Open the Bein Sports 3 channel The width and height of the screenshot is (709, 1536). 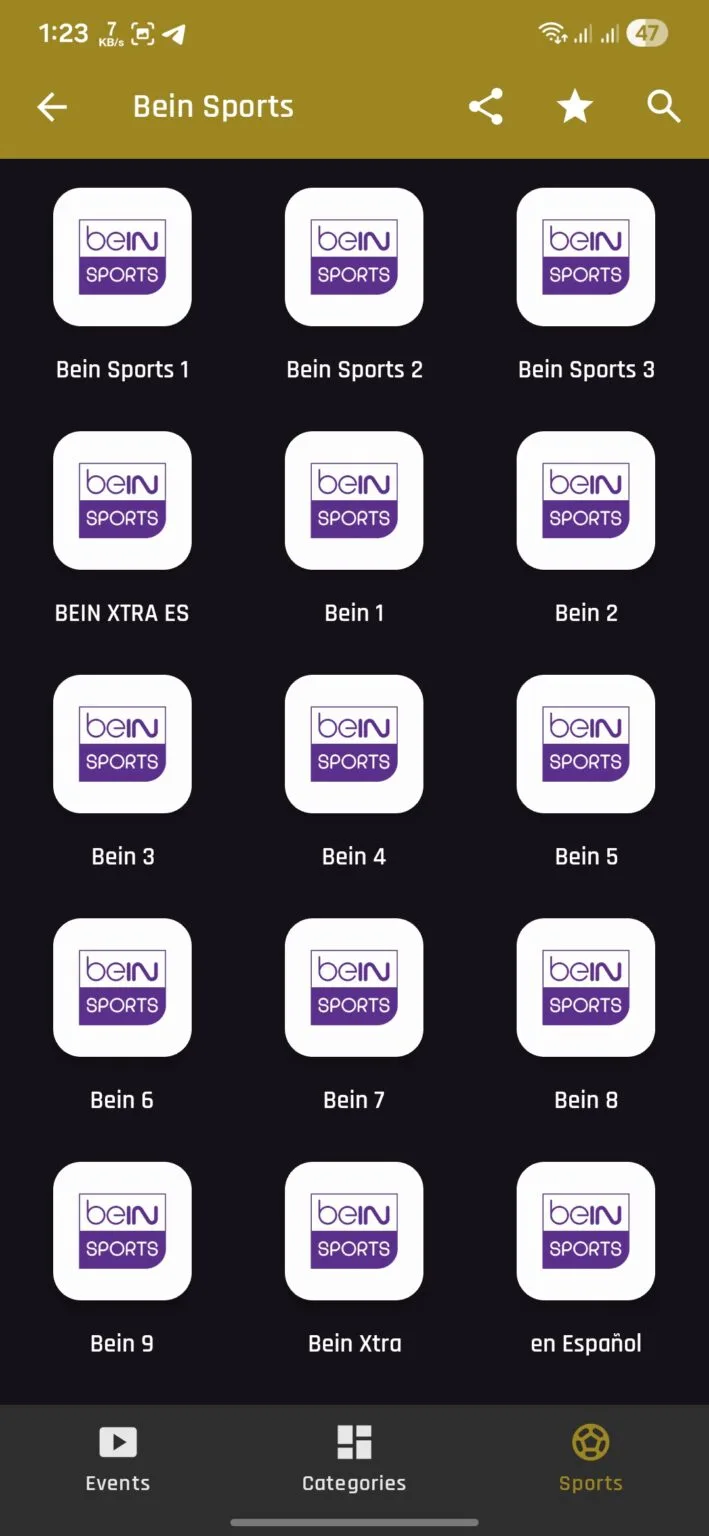pos(586,257)
